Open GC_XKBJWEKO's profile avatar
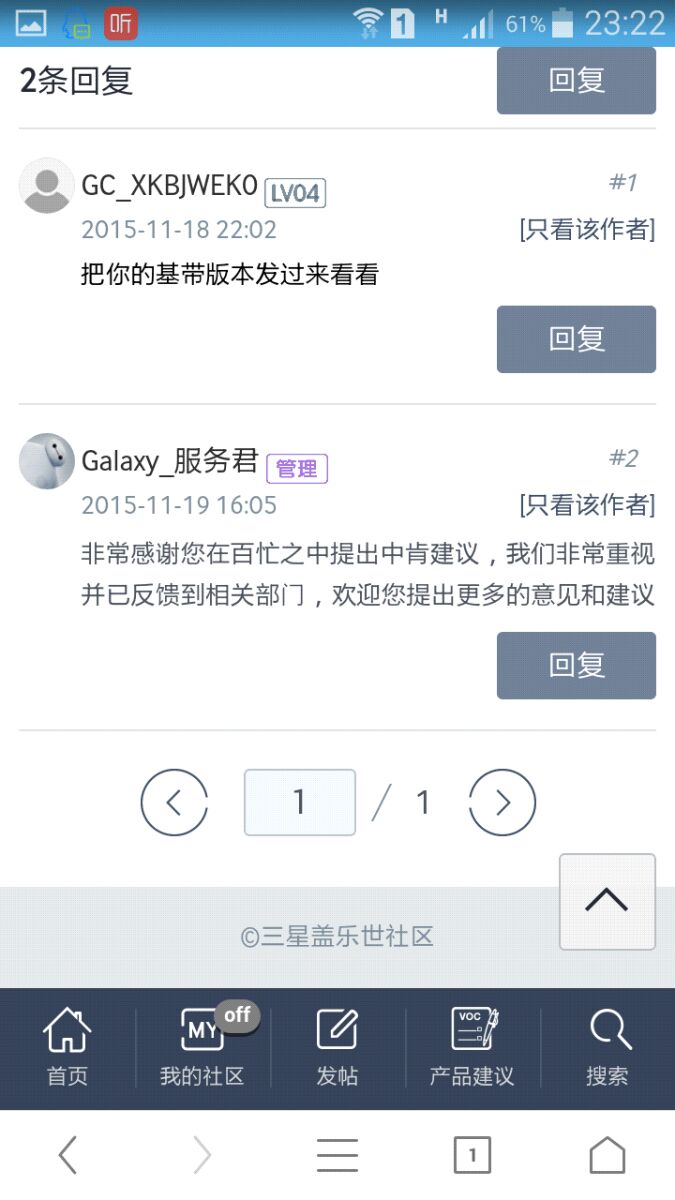The image size is (675, 1200). pos(46,186)
